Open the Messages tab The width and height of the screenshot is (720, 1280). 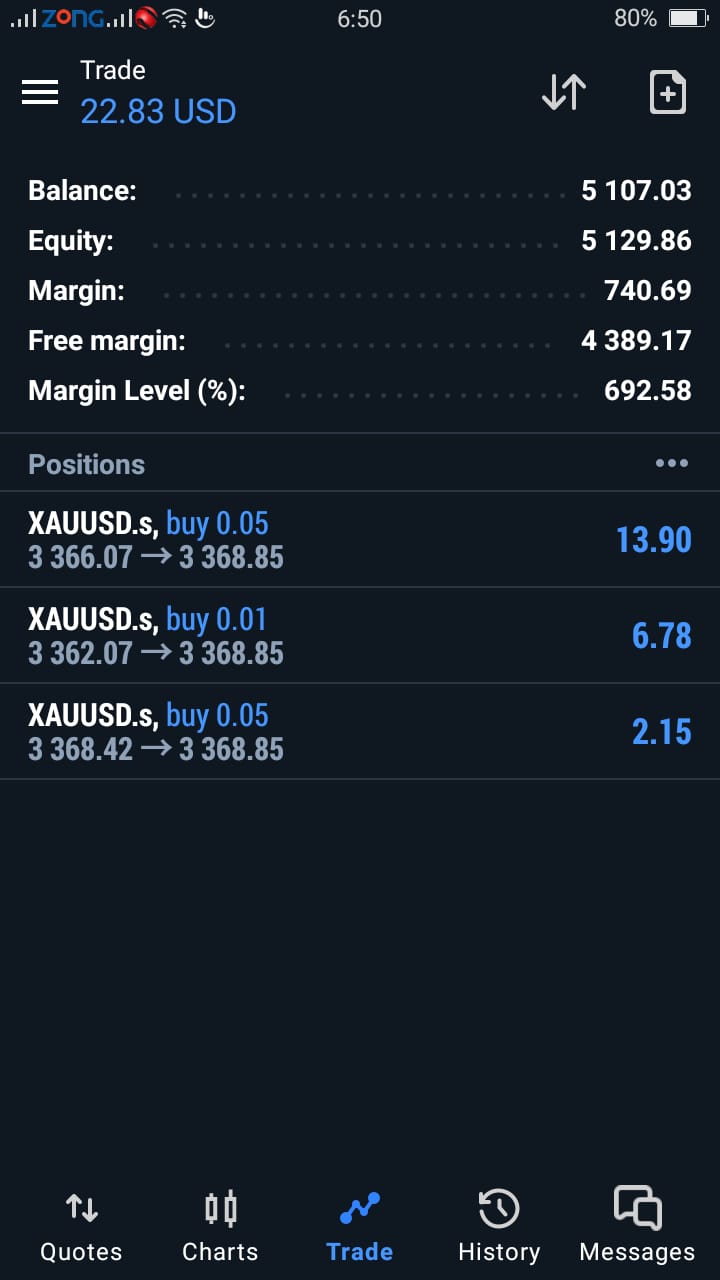(637, 1226)
